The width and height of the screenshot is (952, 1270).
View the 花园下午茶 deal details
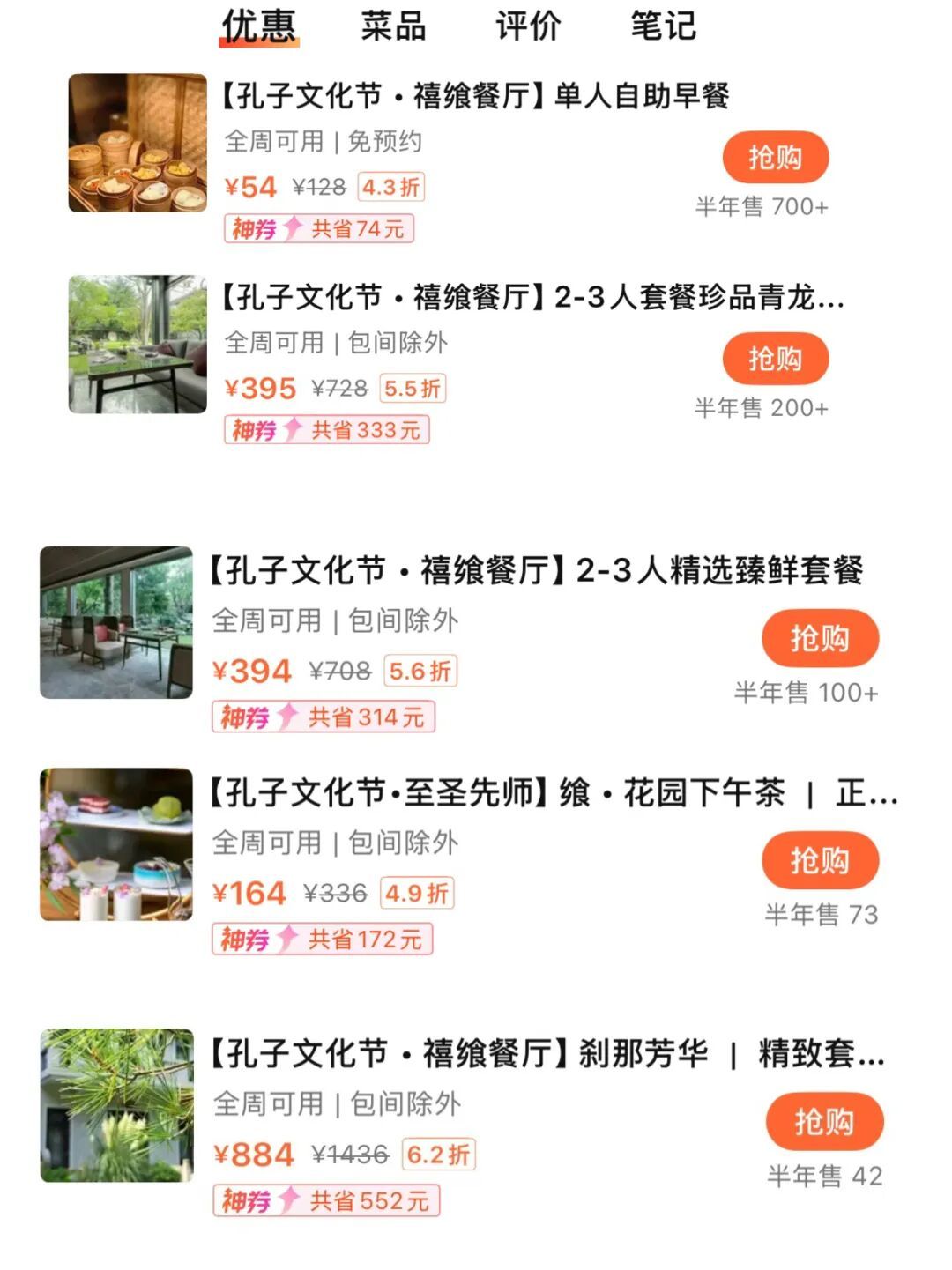pyautogui.click(x=553, y=793)
